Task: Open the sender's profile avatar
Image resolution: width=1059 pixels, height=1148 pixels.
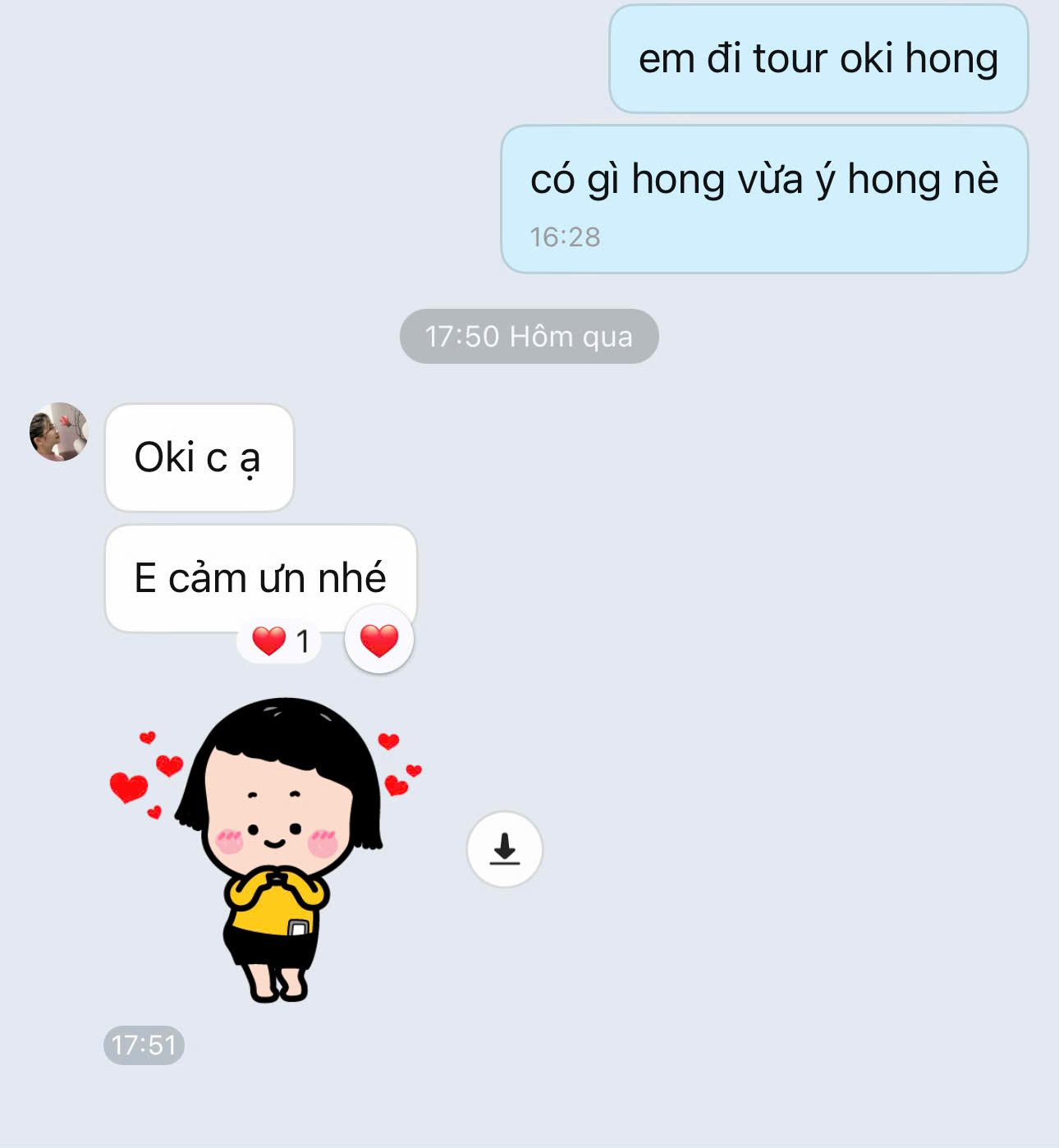Action: 58,432
